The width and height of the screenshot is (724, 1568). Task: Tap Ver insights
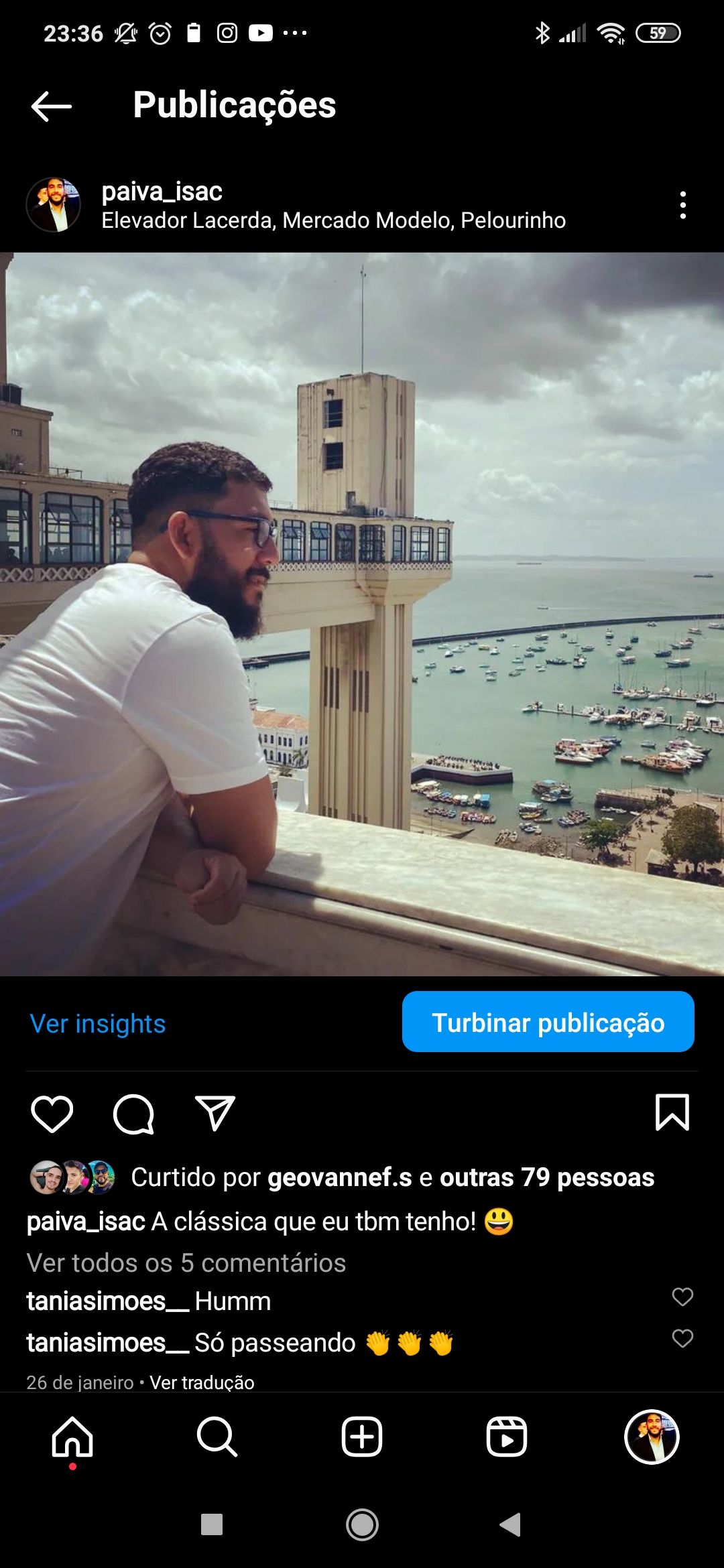pos(98,1024)
